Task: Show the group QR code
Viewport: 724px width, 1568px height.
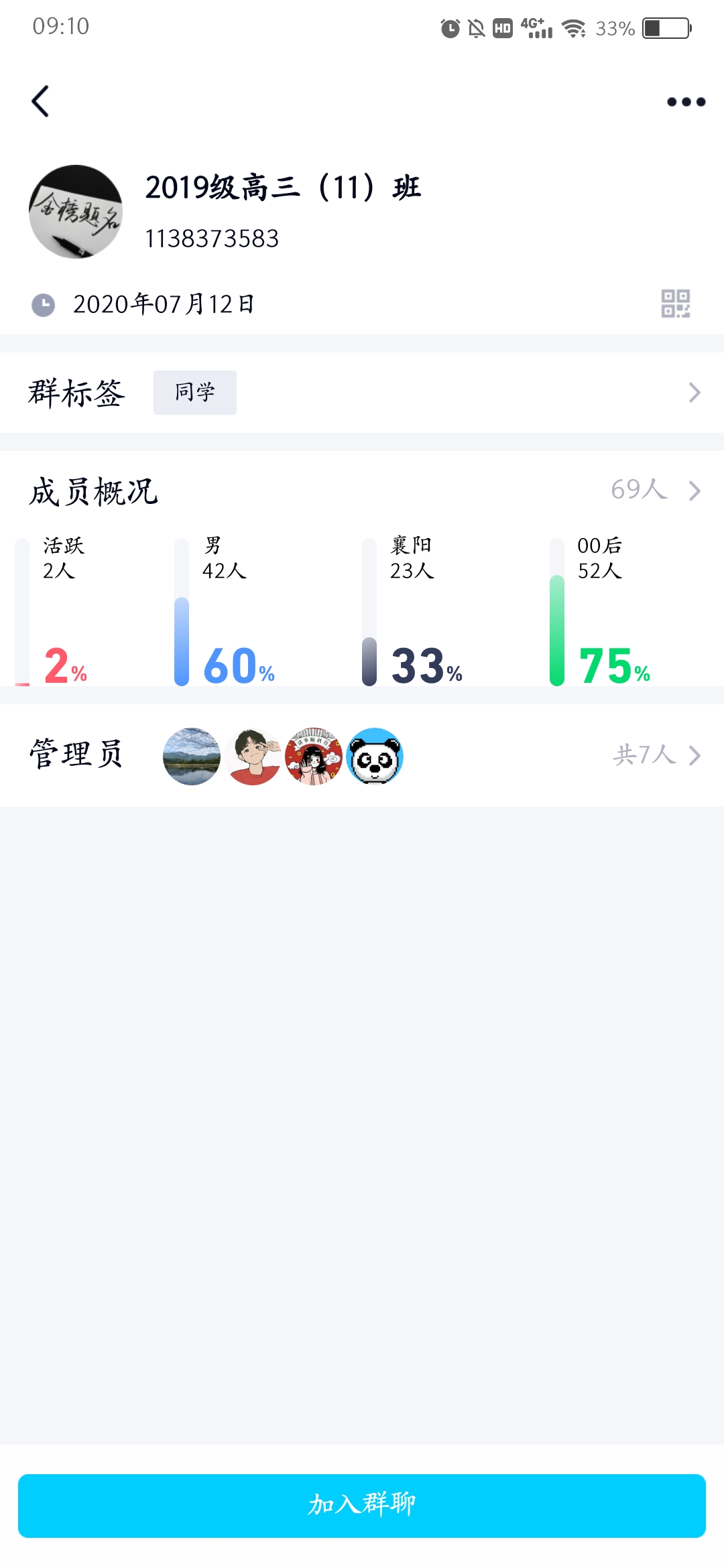Action: click(x=675, y=304)
